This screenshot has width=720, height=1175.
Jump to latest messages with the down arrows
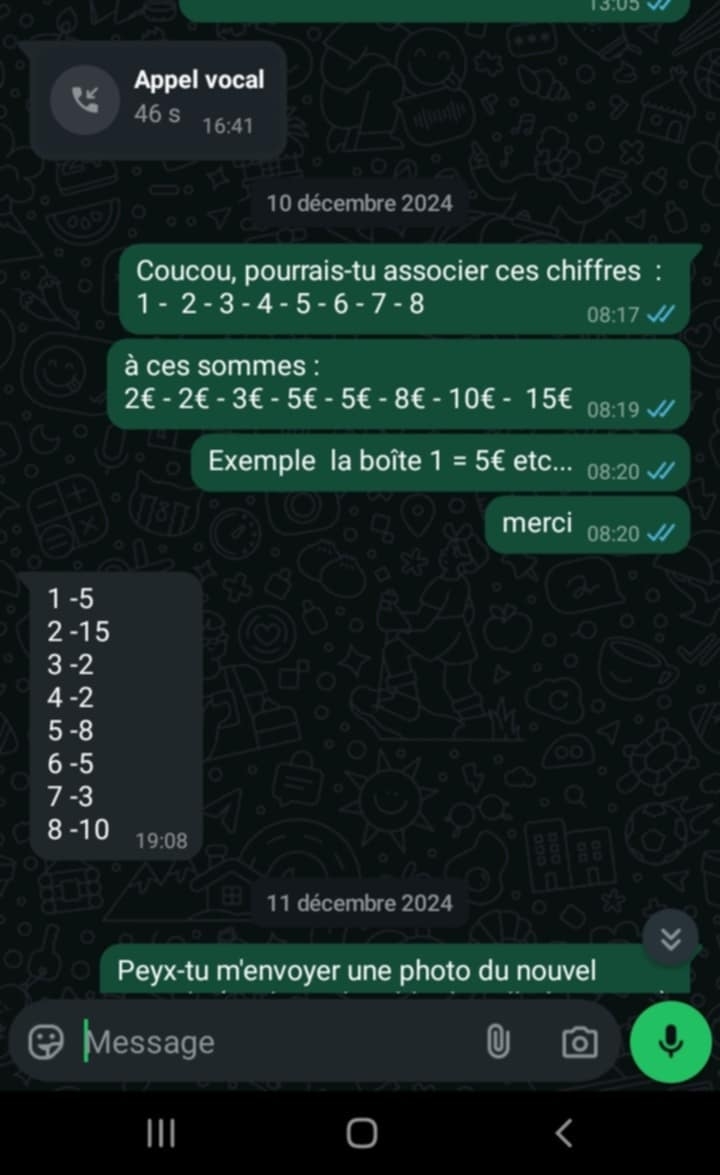pyautogui.click(x=671, y=938)
